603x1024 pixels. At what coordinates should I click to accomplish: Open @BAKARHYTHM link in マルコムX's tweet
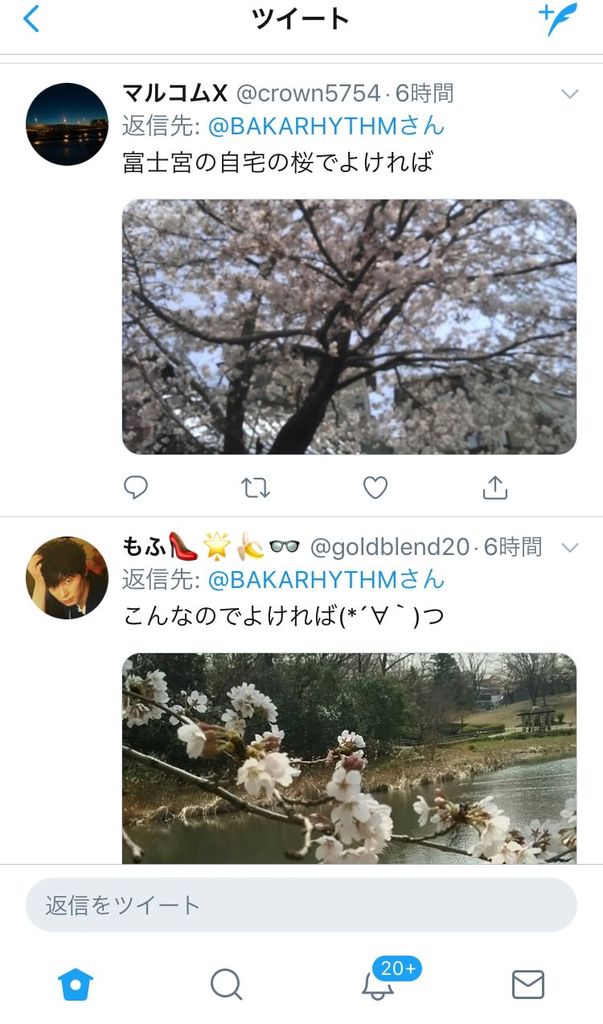325,127
